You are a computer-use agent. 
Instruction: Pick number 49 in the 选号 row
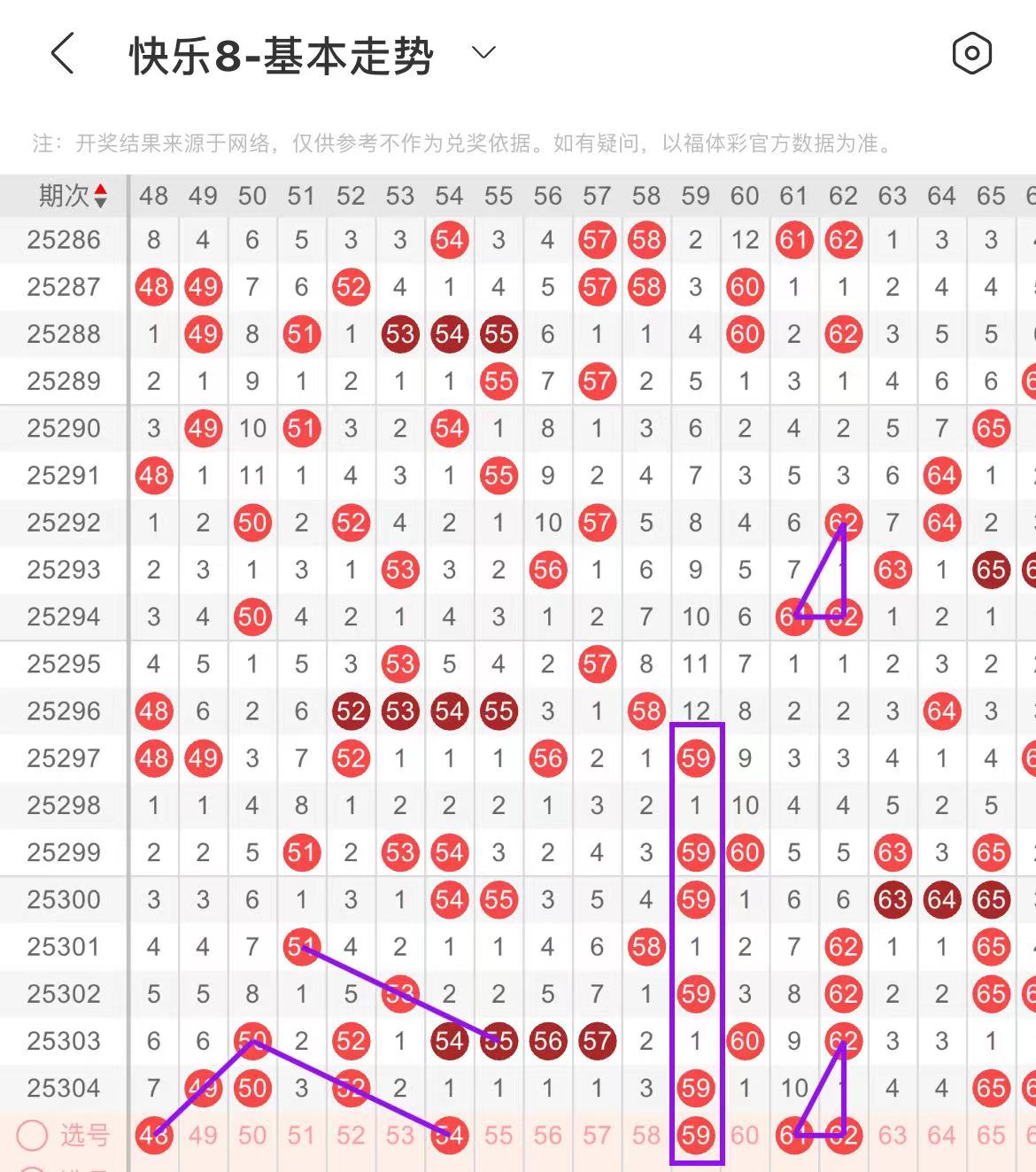[x=203, y=1135]
